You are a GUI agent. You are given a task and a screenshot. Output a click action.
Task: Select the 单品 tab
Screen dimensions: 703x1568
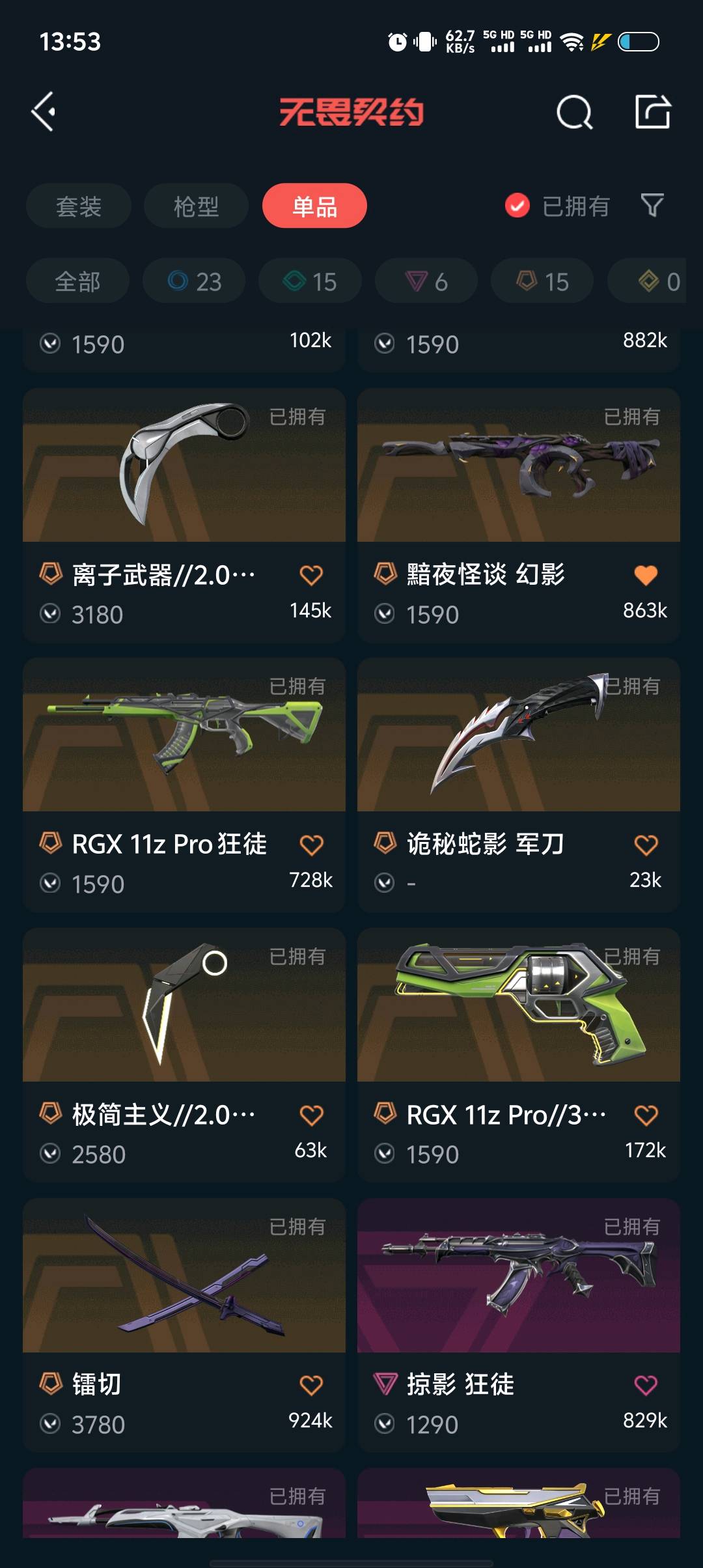coord(314,206)
